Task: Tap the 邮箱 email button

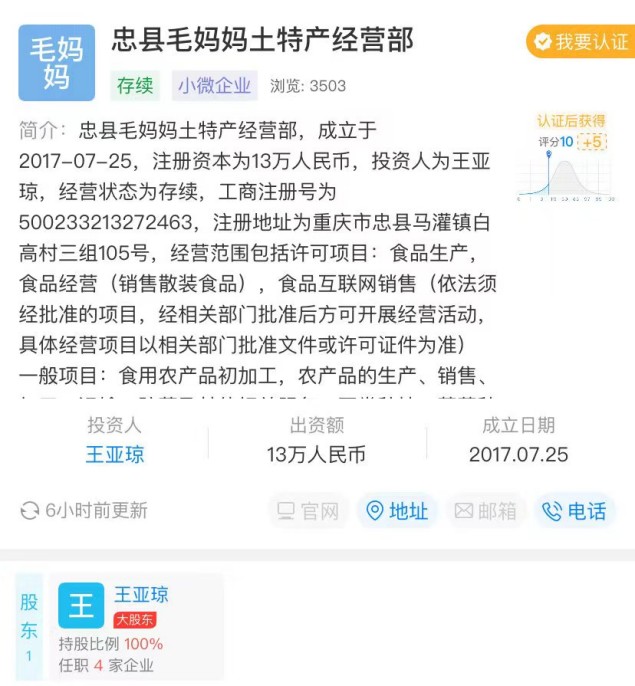Action: tap(486, 511)
